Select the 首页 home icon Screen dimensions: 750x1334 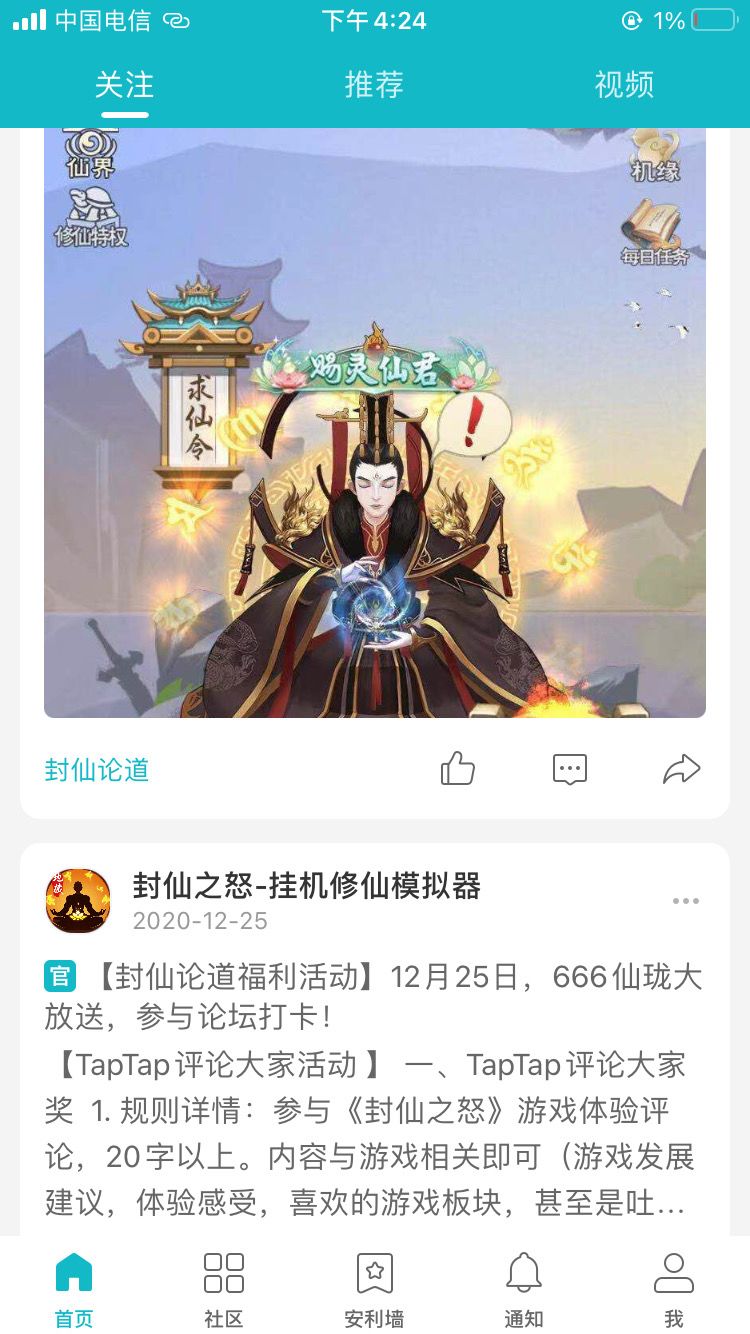pyautogui.click(x=74, y=1285)
